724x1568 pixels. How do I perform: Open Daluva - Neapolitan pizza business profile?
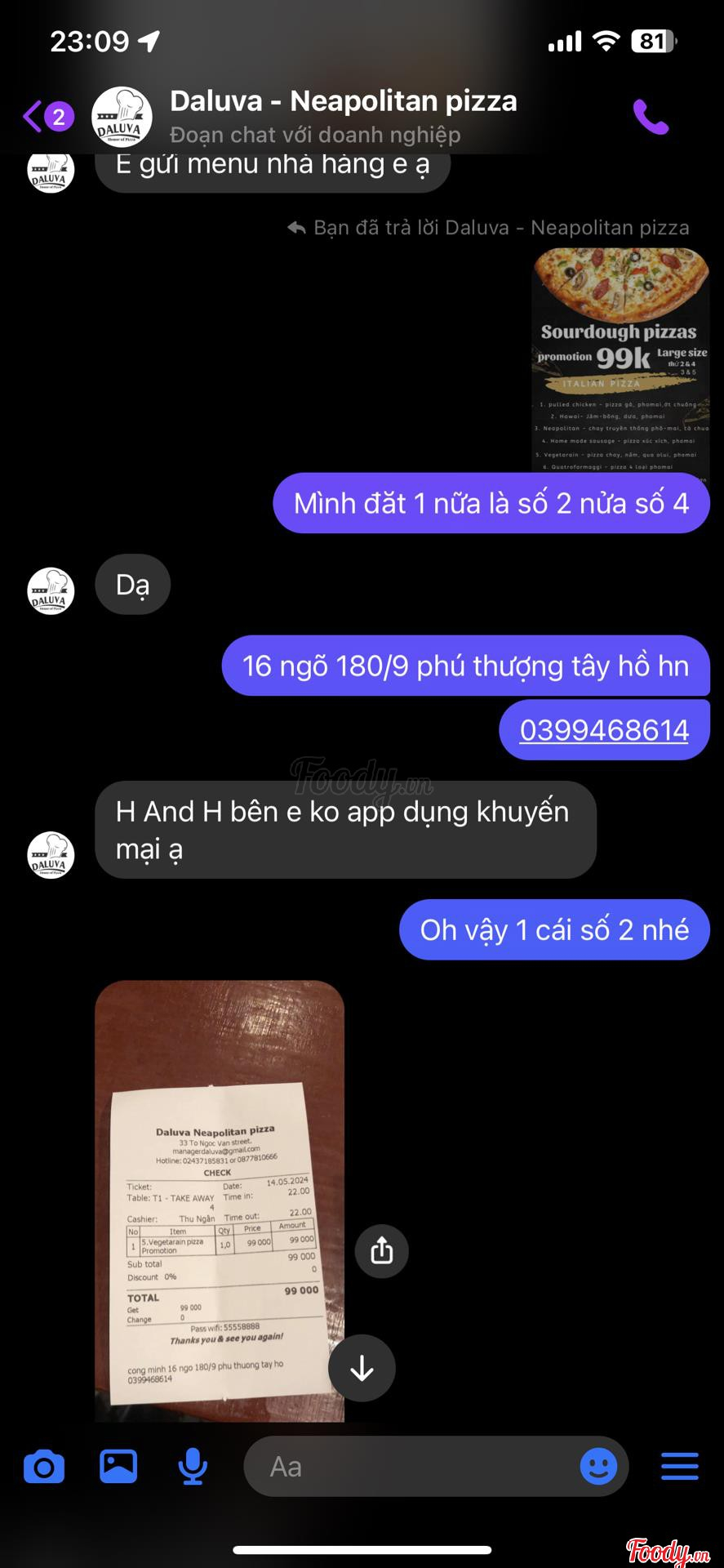click(x=343, y=102)
